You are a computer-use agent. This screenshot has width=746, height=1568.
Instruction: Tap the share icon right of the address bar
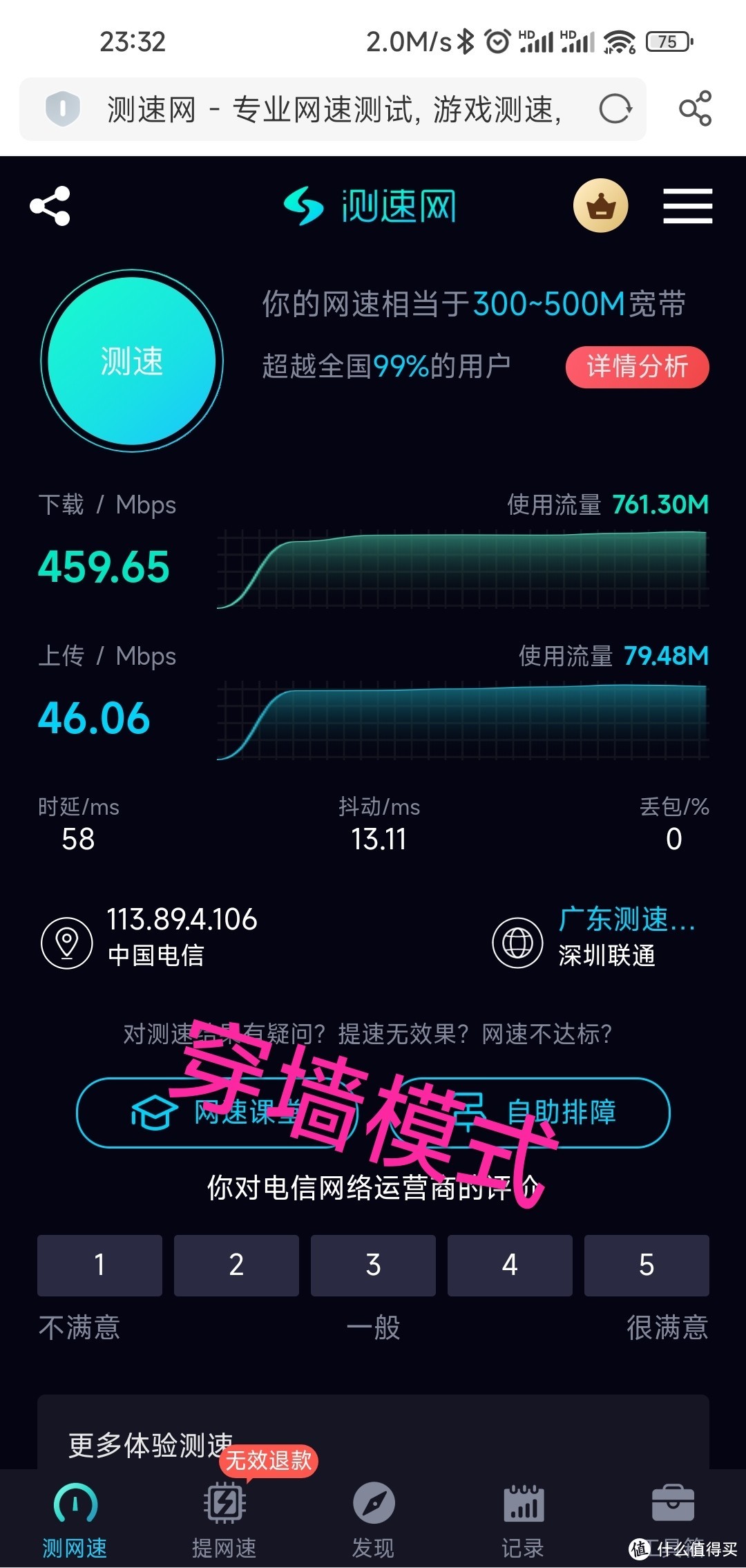point(696,109)
